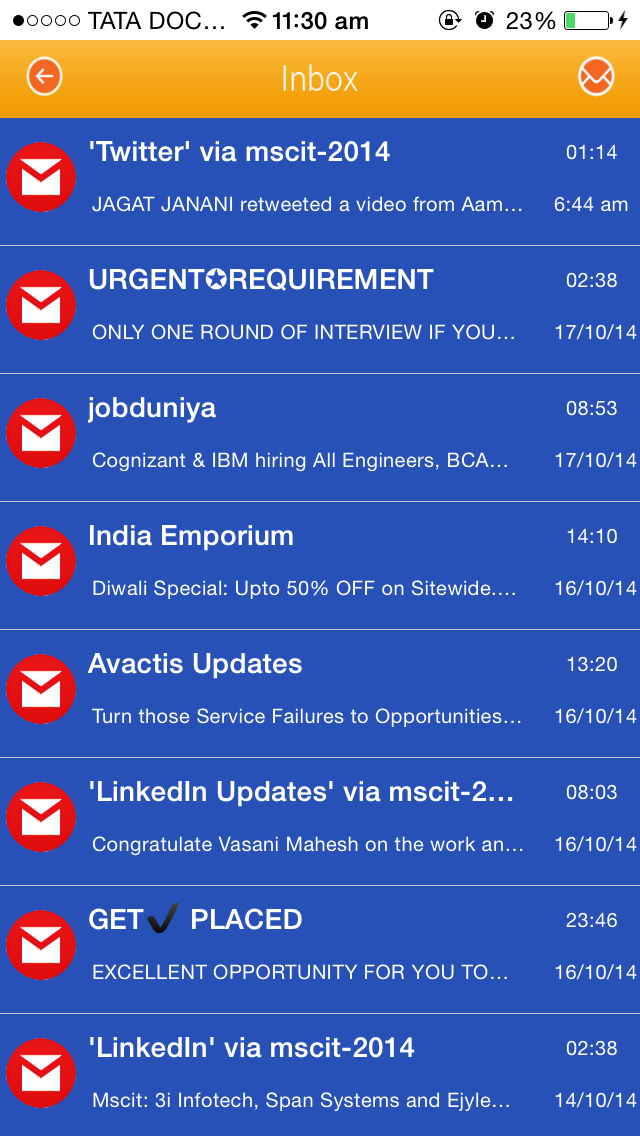Screen dimensions: 640x1136
Task: Open the India Emporium email
Action: point(320,564)
